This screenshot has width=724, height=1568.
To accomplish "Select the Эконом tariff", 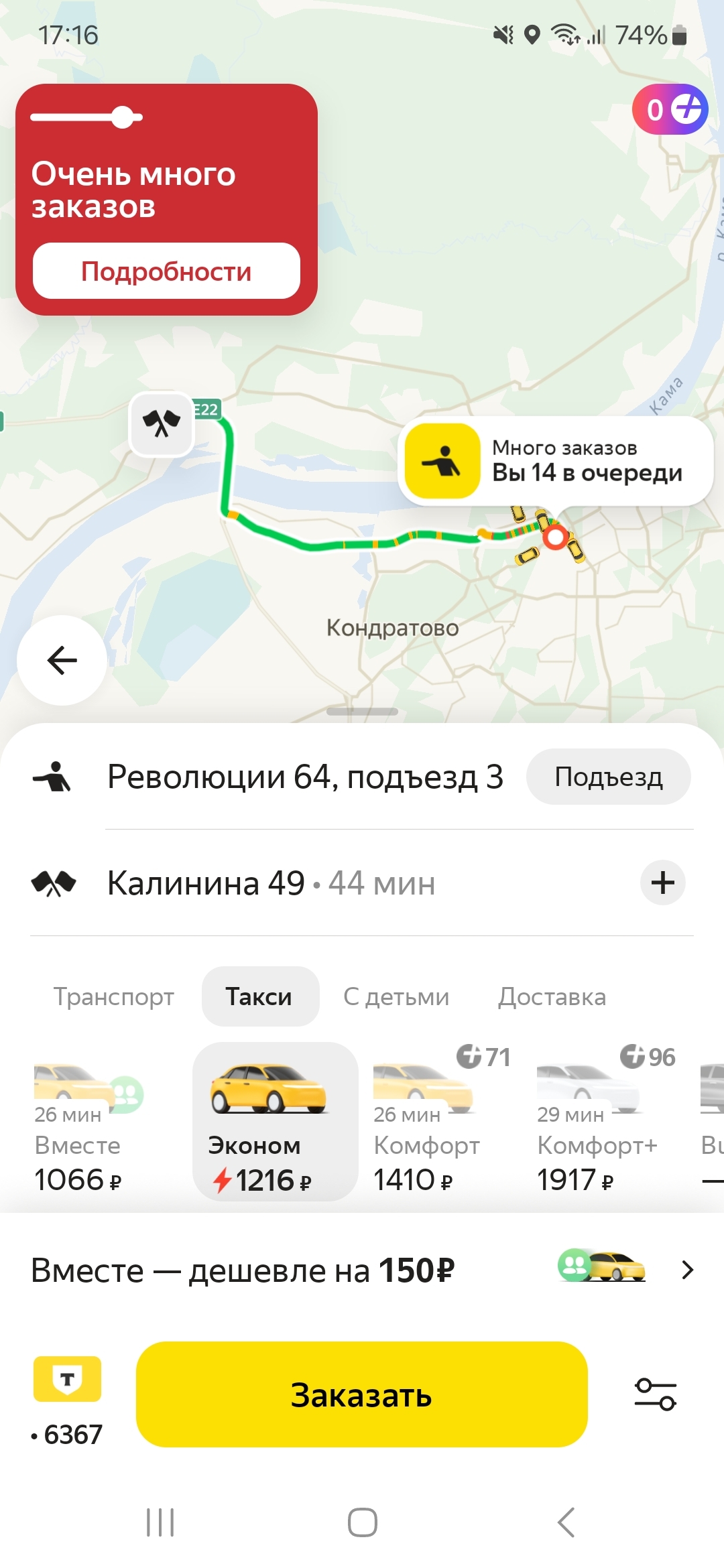I will click(x=275, y=1122).
